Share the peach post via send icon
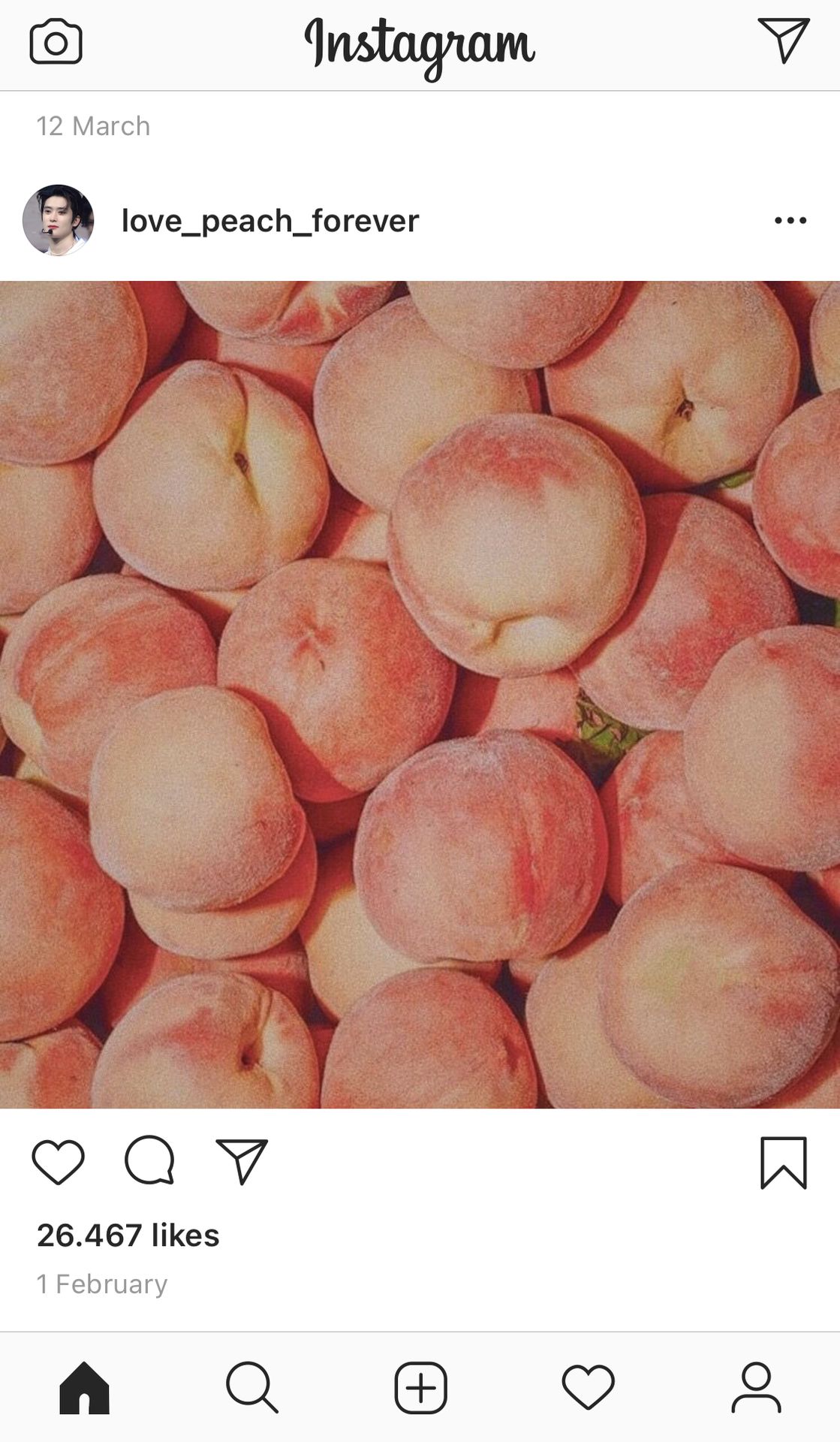The width and height of the screenshot is (840, 1442). (x=242, y=1161)
